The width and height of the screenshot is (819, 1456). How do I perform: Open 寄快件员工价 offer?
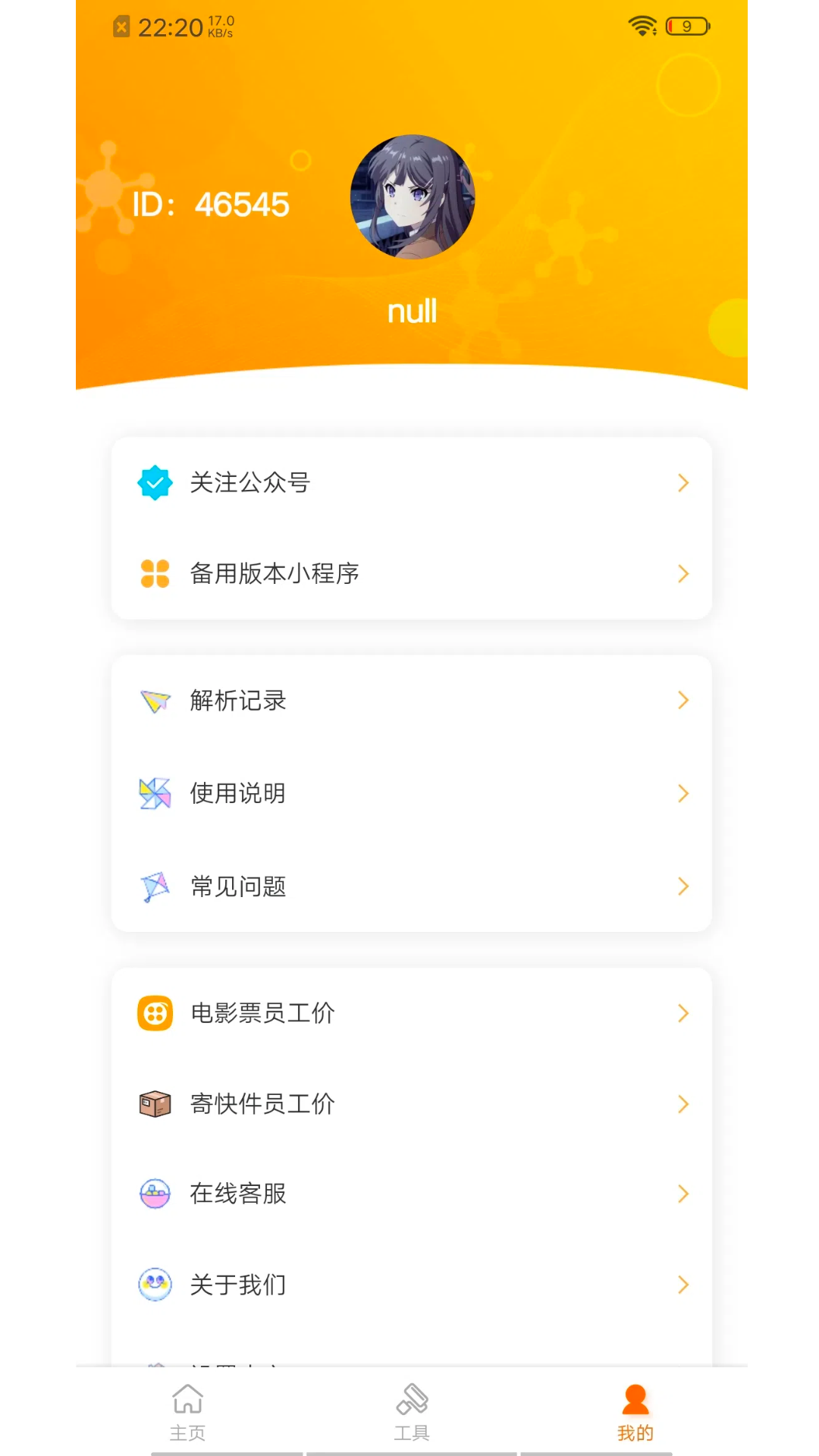coord(411,1104)
